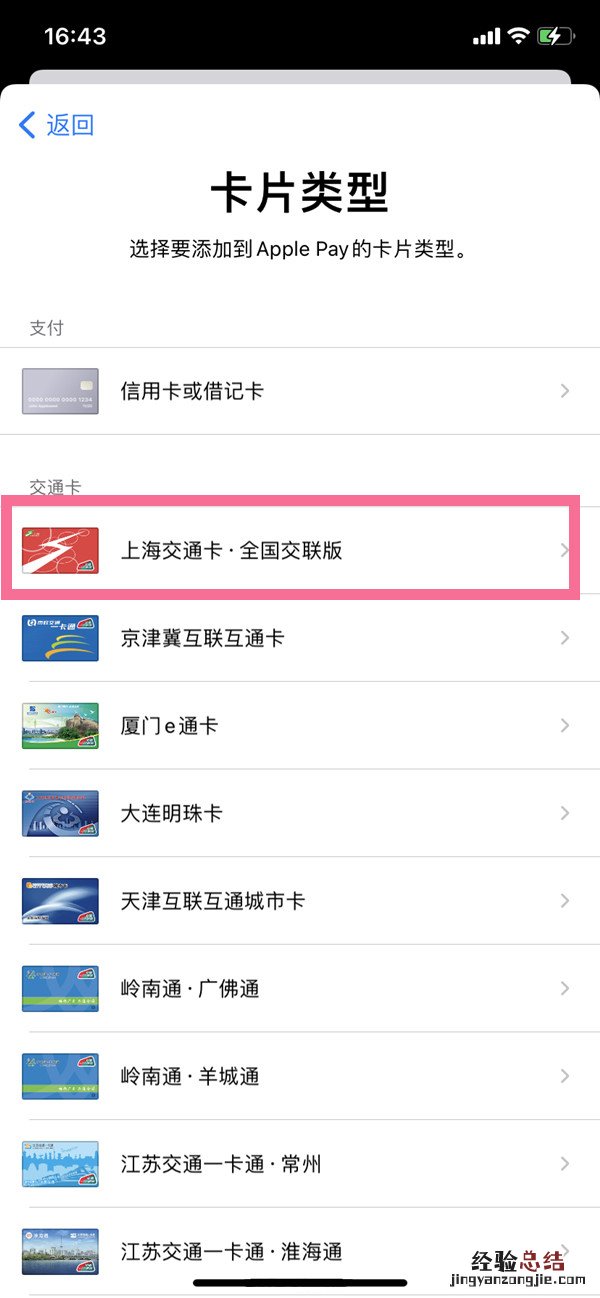Add 江苏交通一卡通·常州 card
600x1298 pixels.
(x=300, y=1164)
